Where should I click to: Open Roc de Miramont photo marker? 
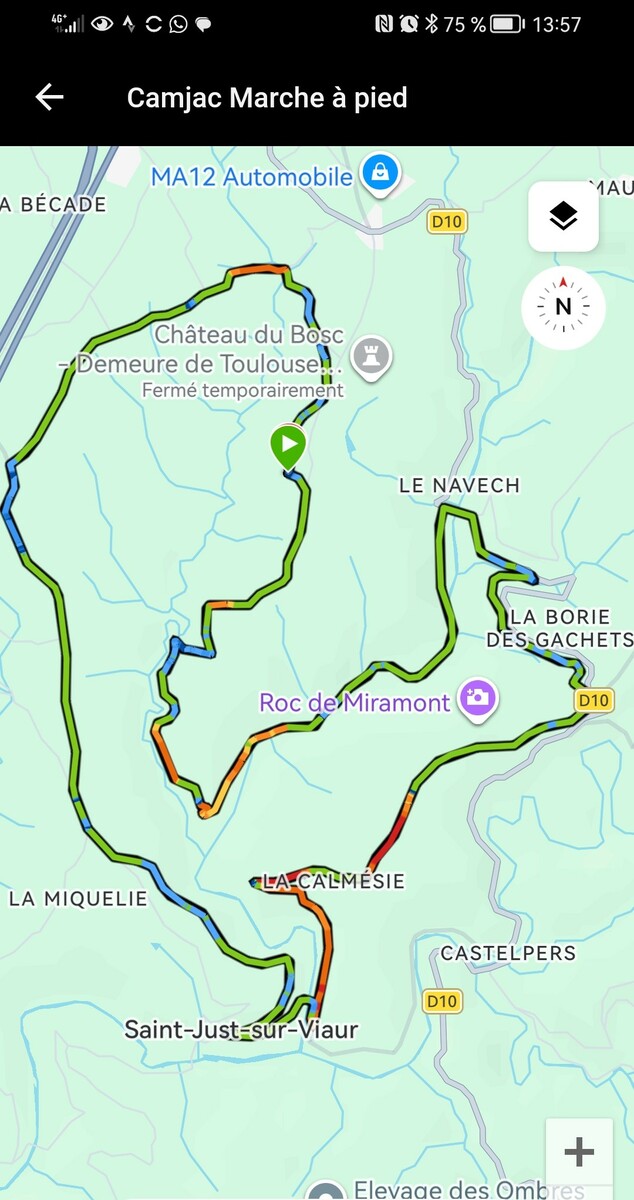coord(478,698)
